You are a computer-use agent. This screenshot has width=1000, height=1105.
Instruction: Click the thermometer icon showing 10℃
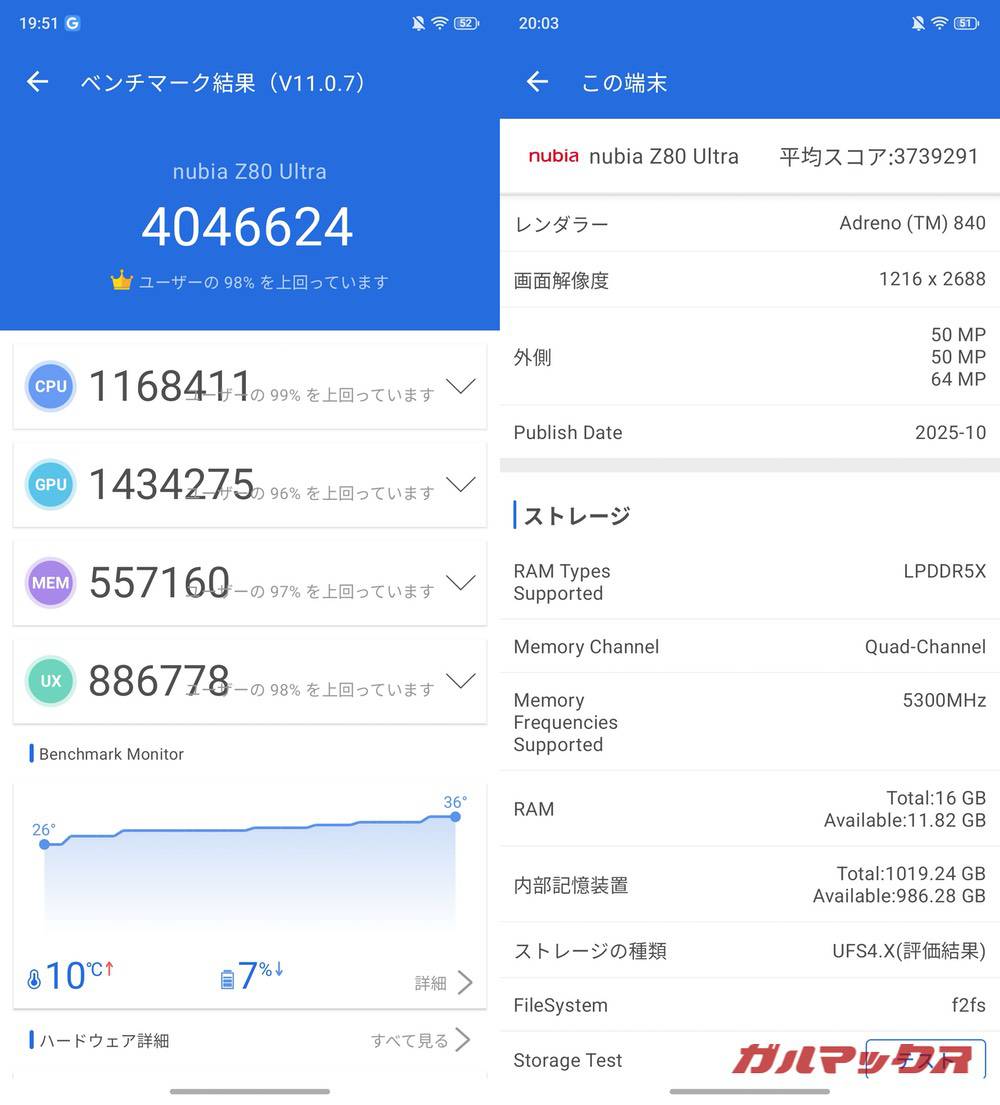32,975
